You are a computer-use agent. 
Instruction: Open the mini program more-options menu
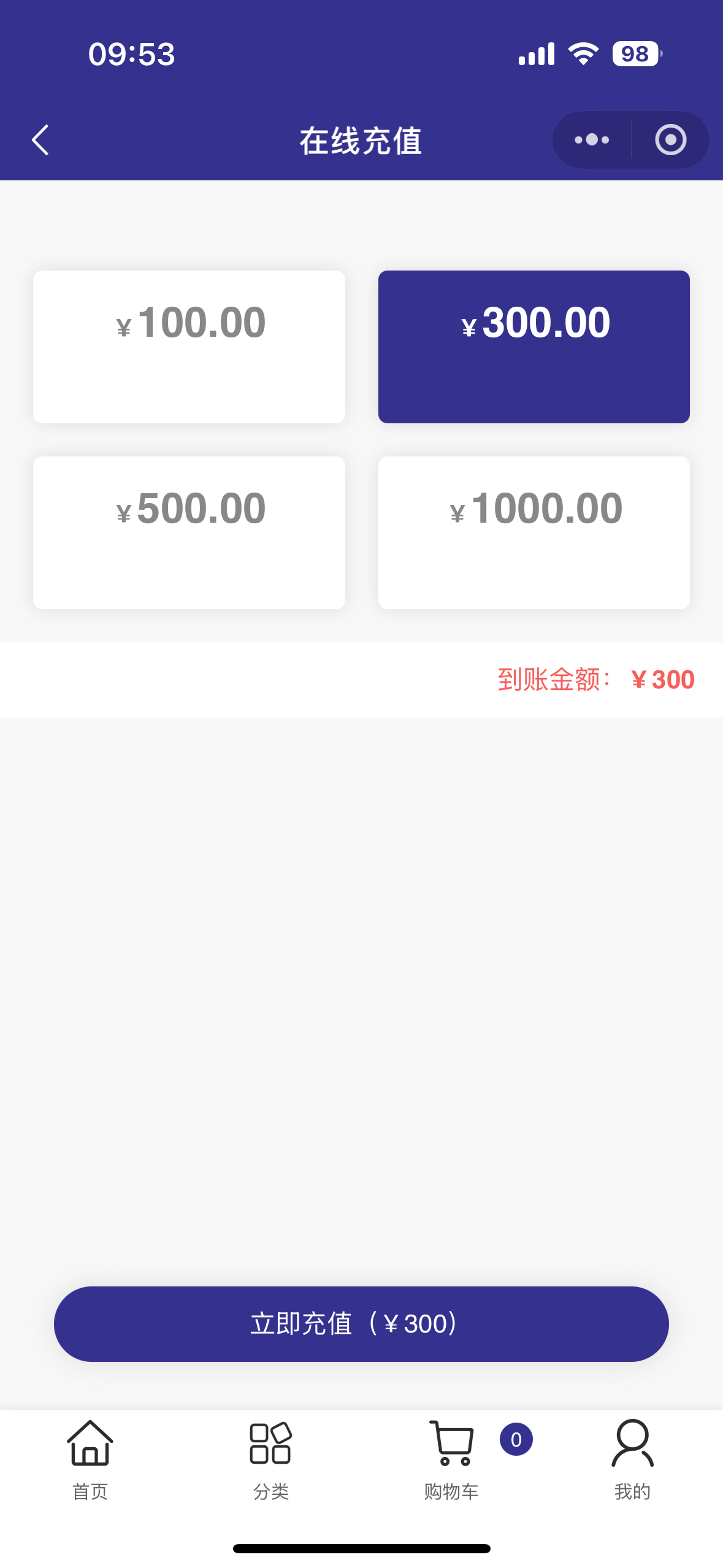592,140
